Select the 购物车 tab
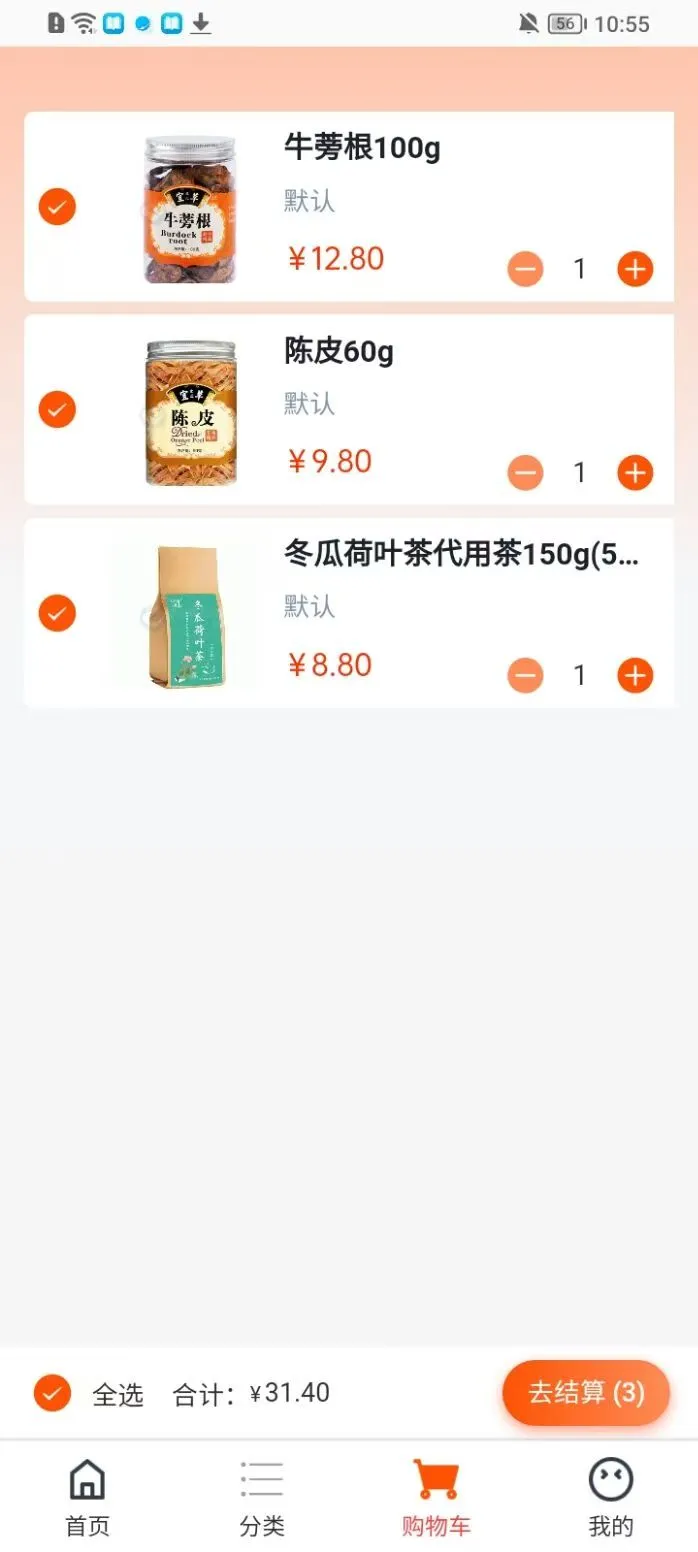The height and width of the screenshot is (1552, 698). coord(436,1497)
